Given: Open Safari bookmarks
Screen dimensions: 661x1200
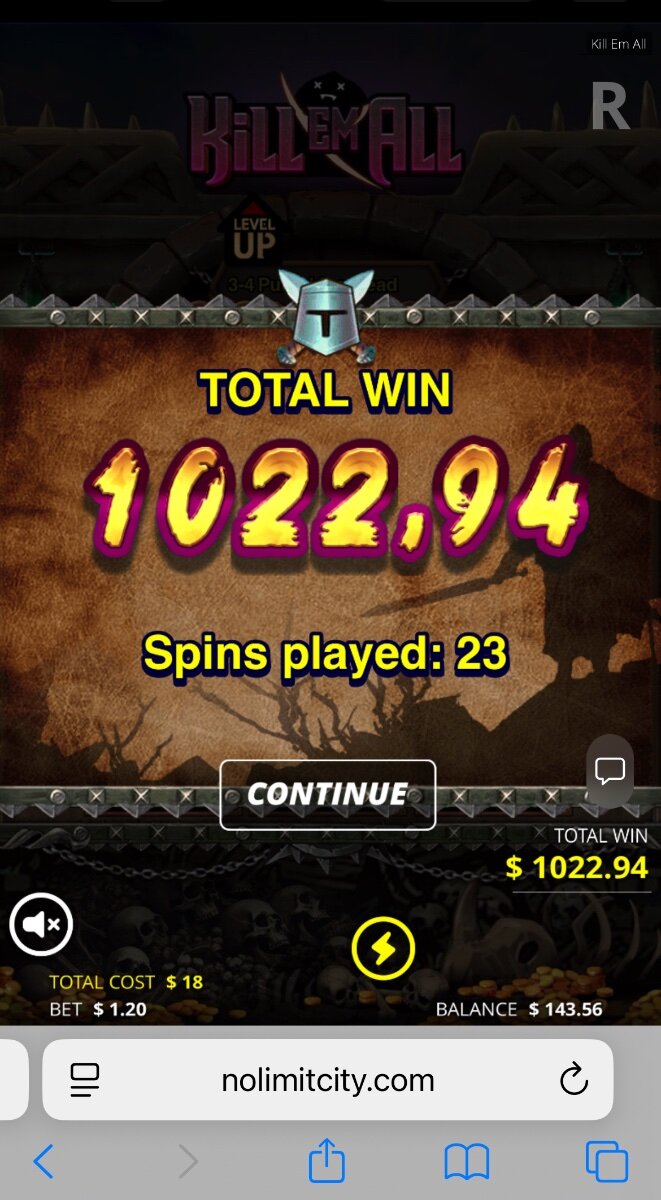Looking at the screenshot, I should click(x=467, y=1162).
